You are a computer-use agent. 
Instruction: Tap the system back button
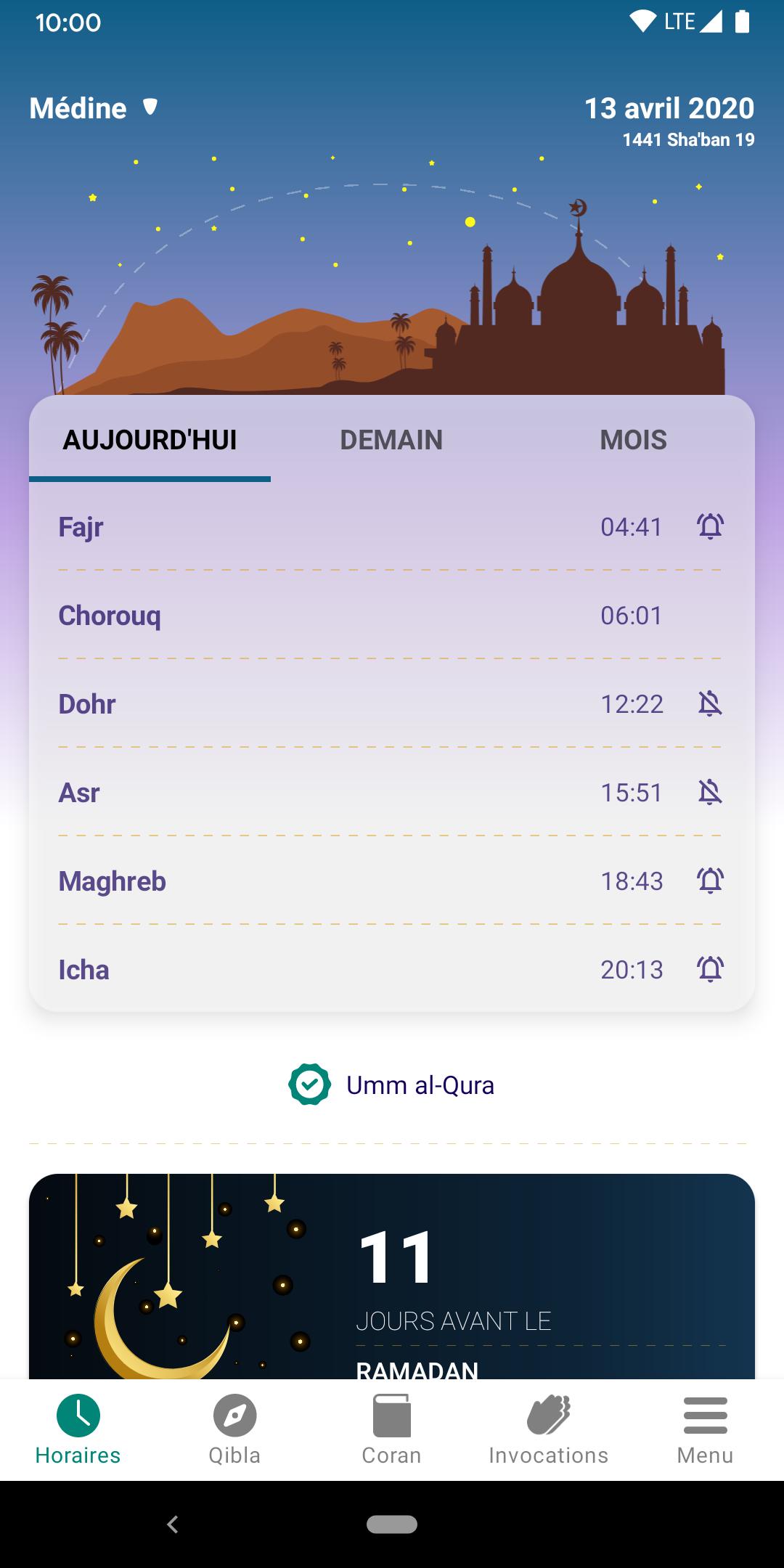[x=173, y=1524]
